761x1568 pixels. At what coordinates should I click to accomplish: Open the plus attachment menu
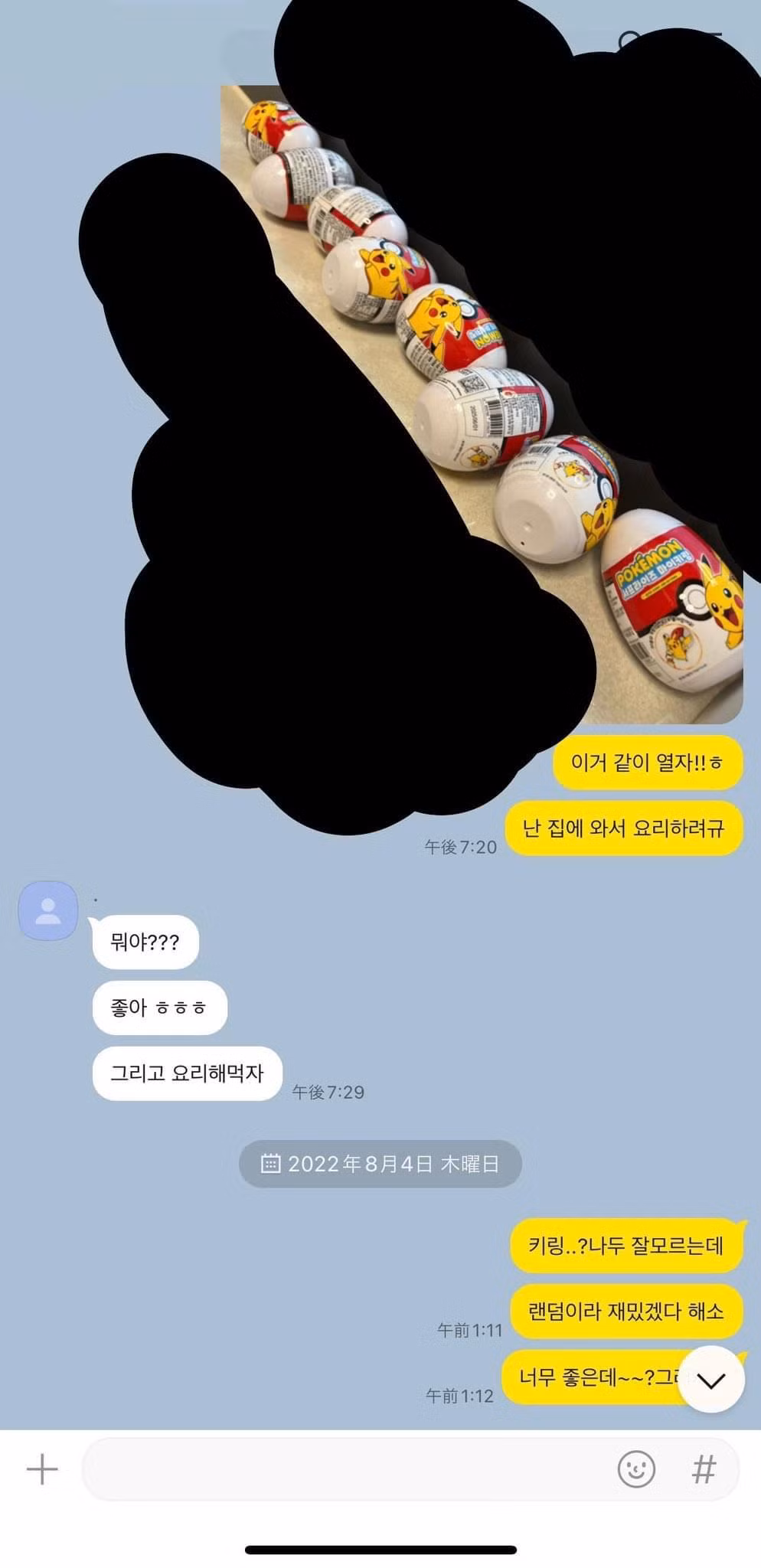pyautogui.click(x=42, y=1470)
